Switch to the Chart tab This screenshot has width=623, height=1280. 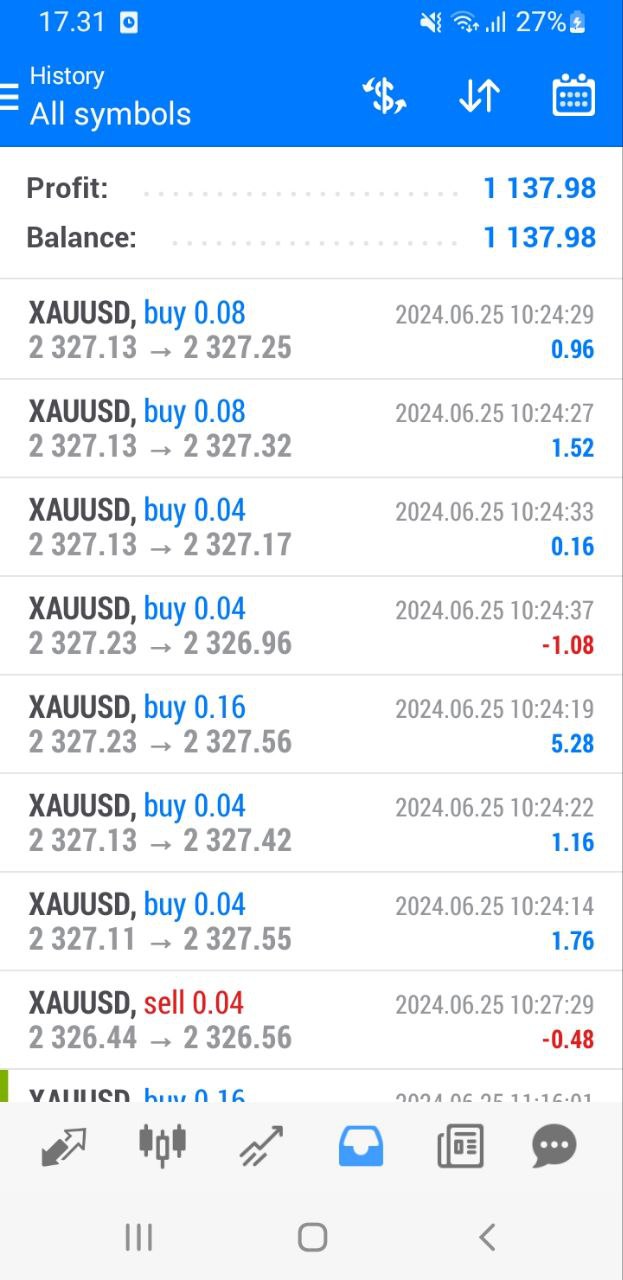(163, 1146)
